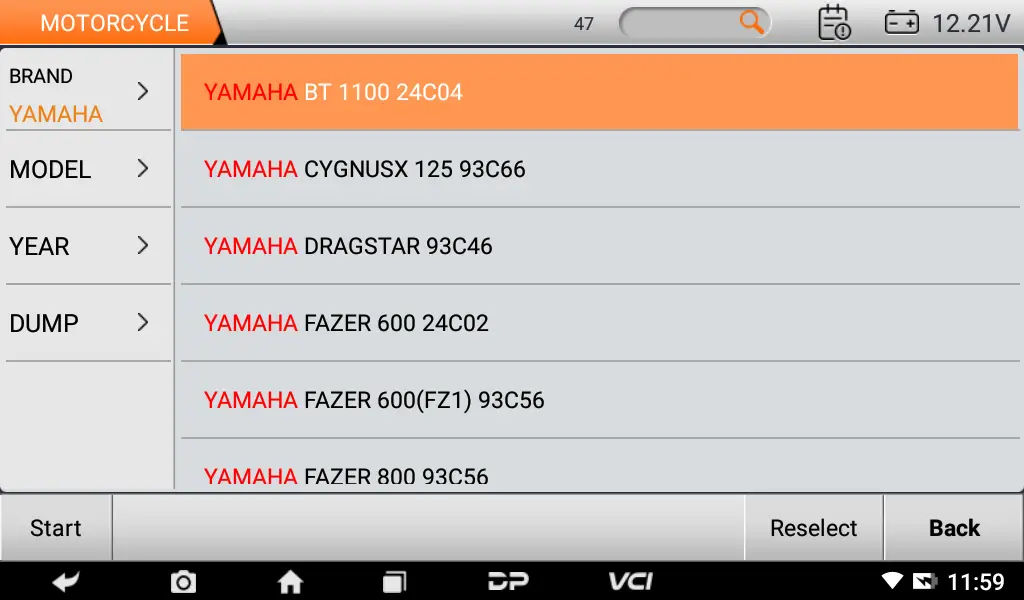The image size is (1024, 600).
Task: Go to the home screen
Action: click(x=290, y=581)
